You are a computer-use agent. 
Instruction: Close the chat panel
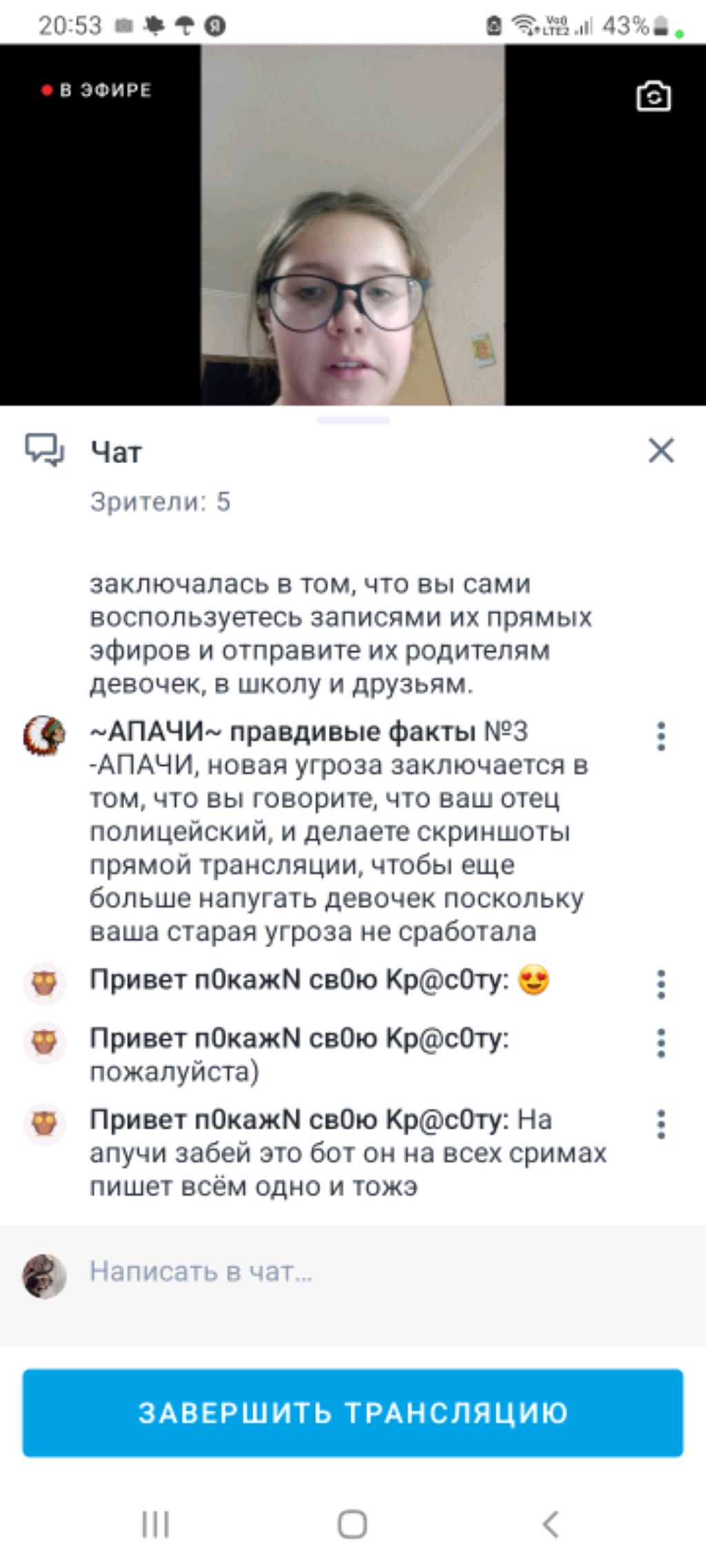click(x=660, y=451)
